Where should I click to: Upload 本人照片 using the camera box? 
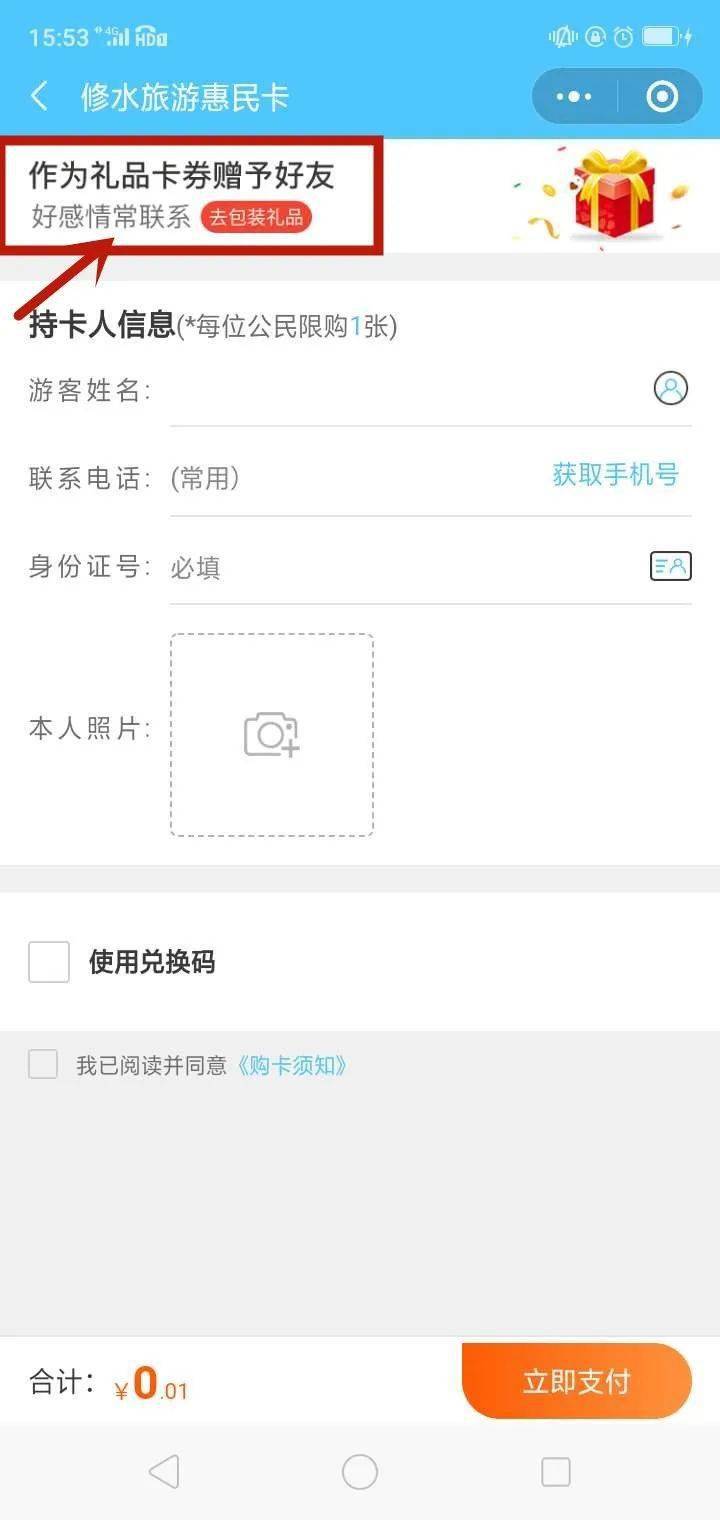pos(272,735)
